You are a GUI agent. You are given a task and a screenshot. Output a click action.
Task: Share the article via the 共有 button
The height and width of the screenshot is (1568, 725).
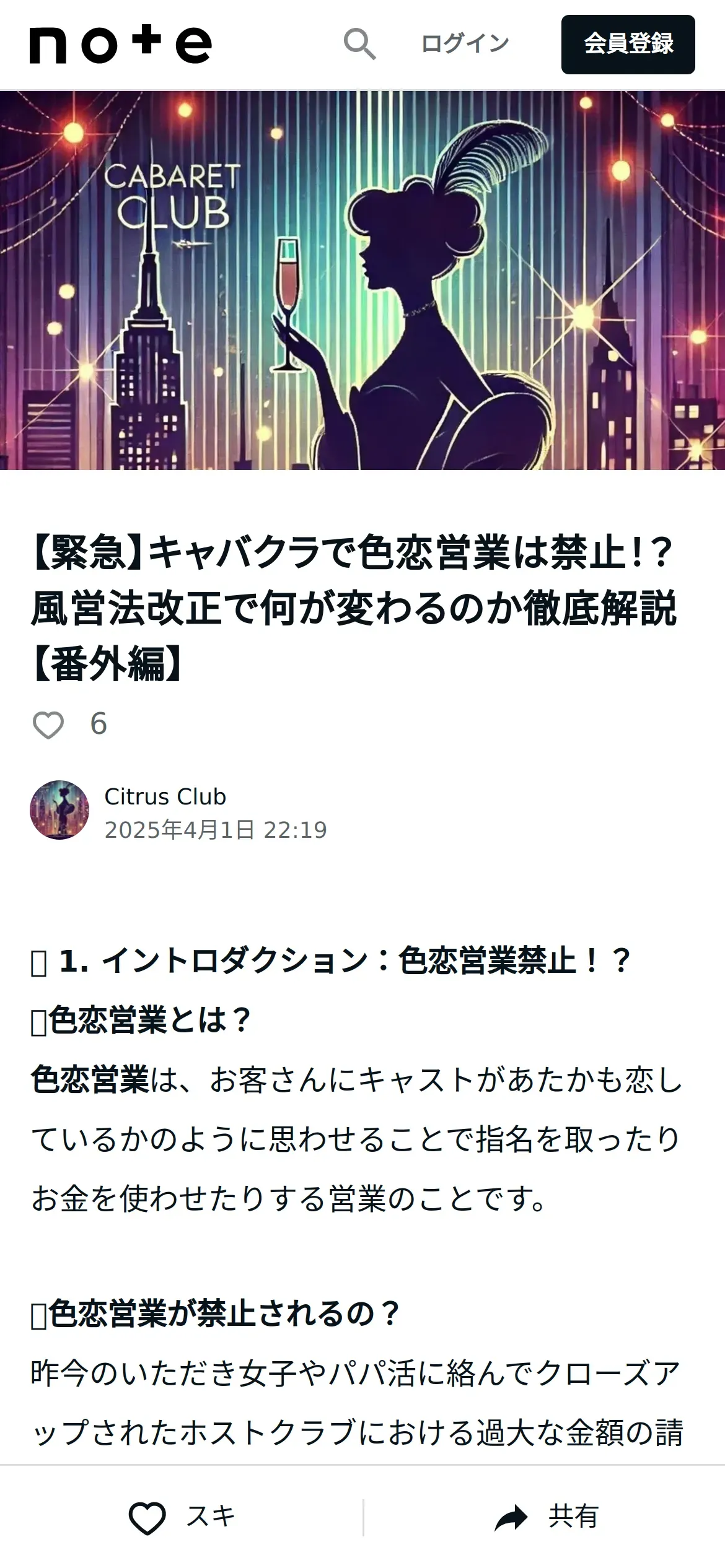[545, 1517]
